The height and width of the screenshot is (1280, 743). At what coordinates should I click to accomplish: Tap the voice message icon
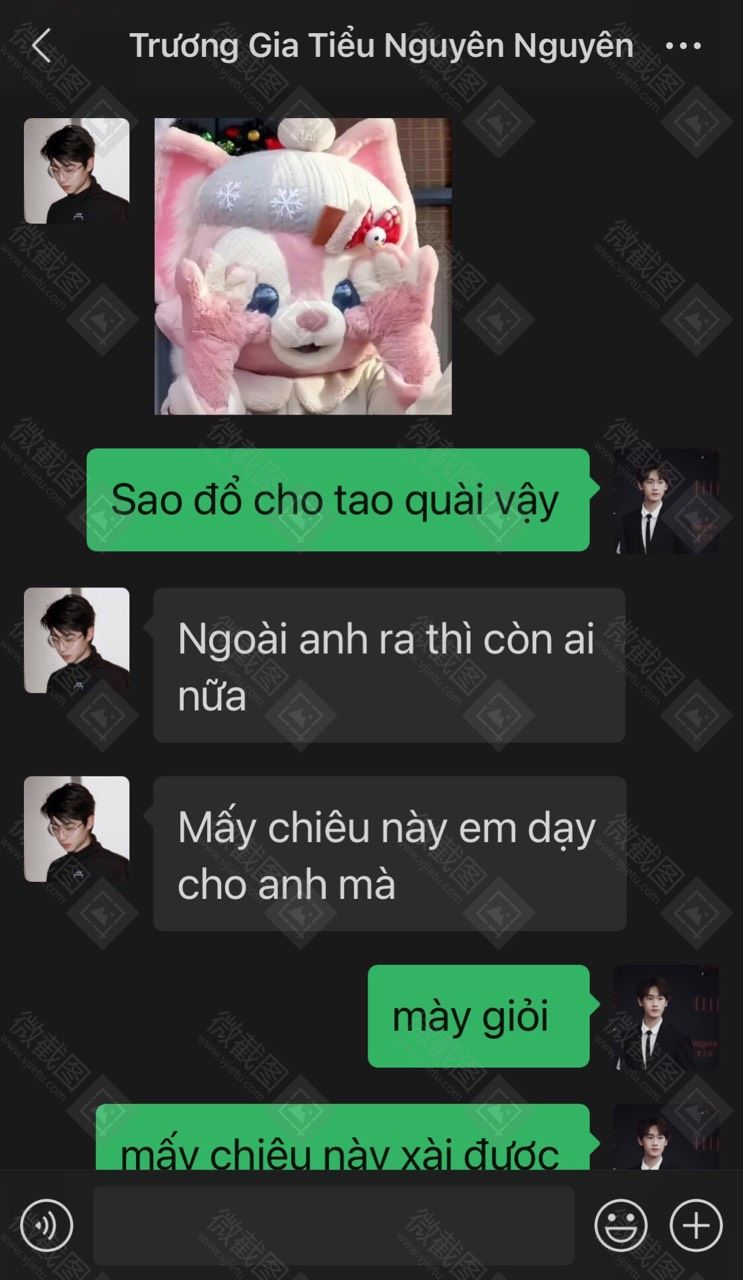(46, 1224)
